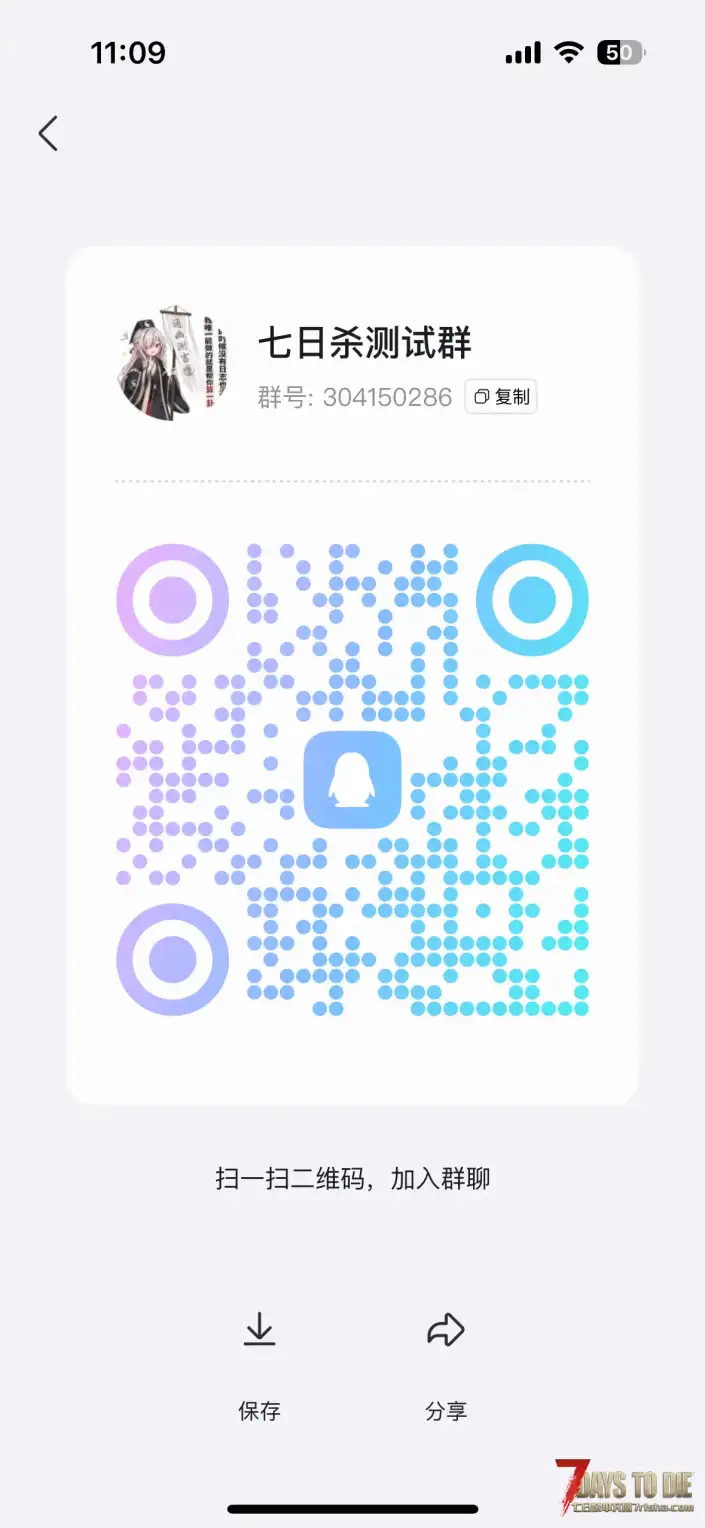Copy the group number with 复制
The height and width of the screenshot is (1528, 705).
[x=501, y=397]
